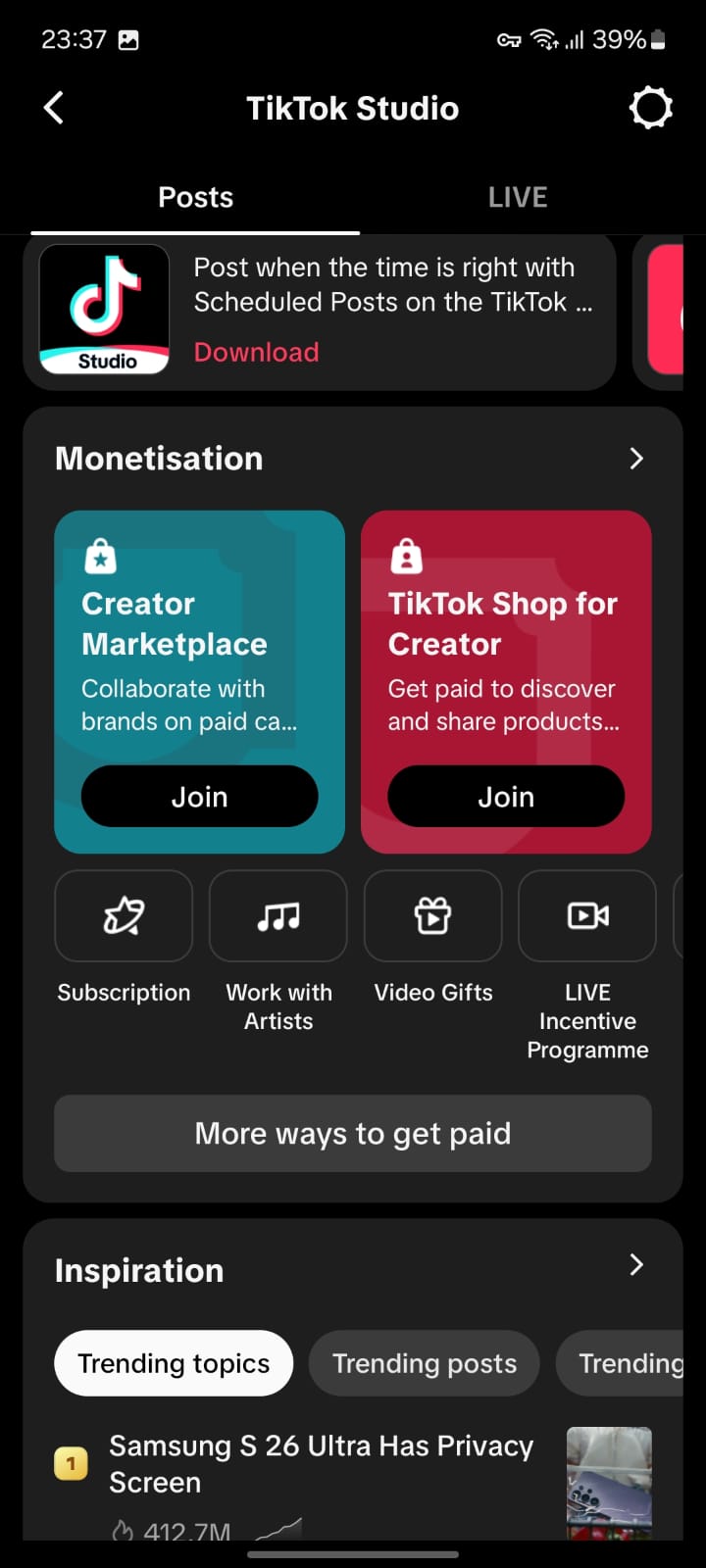Open the Subscription option
Screen dimensions: 706x1568
pos(124,916)
